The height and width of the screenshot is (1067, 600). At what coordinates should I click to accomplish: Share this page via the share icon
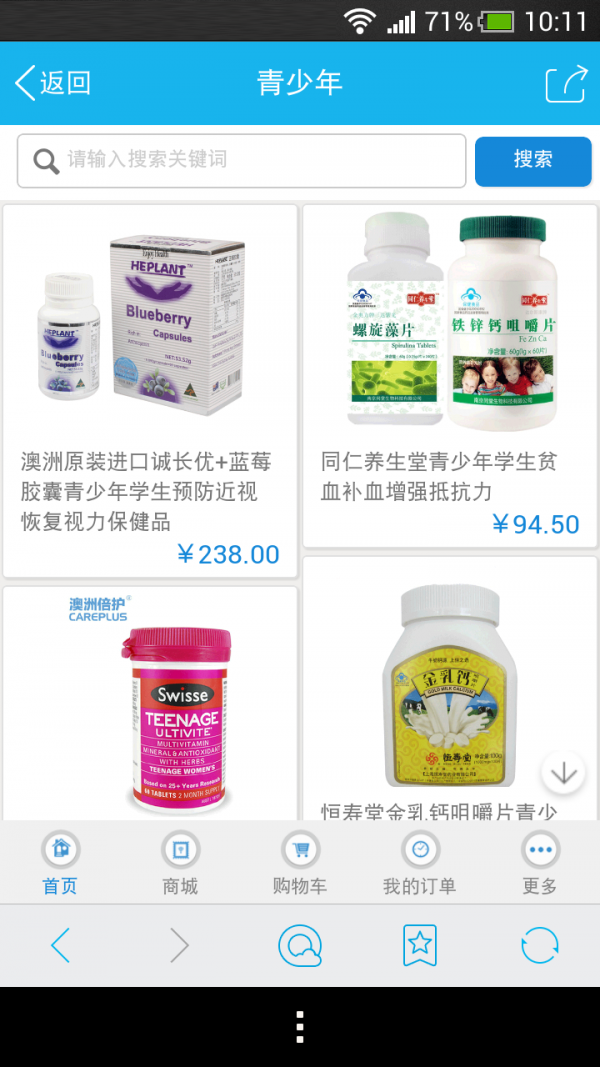(565, 84)
